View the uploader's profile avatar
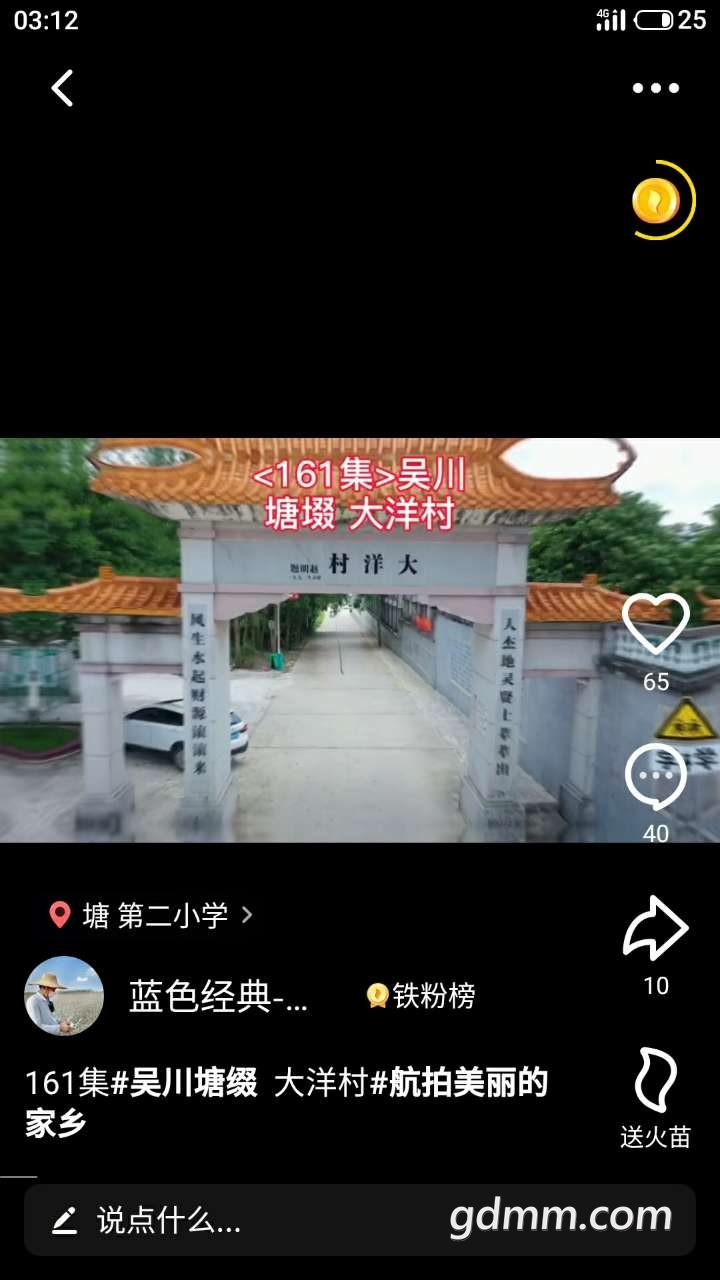 tap(64, 996)
